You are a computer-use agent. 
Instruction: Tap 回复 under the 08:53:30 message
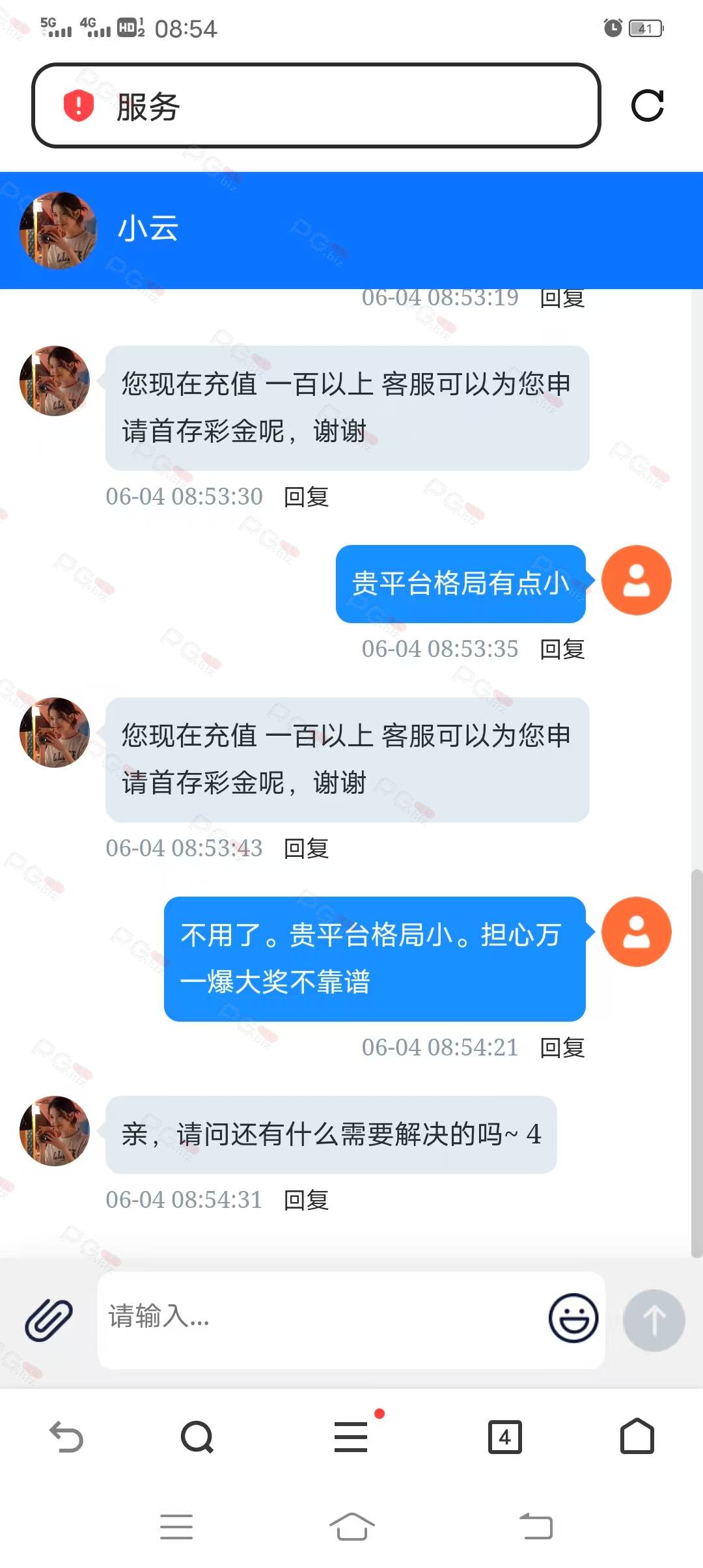(x=307, y=497)
